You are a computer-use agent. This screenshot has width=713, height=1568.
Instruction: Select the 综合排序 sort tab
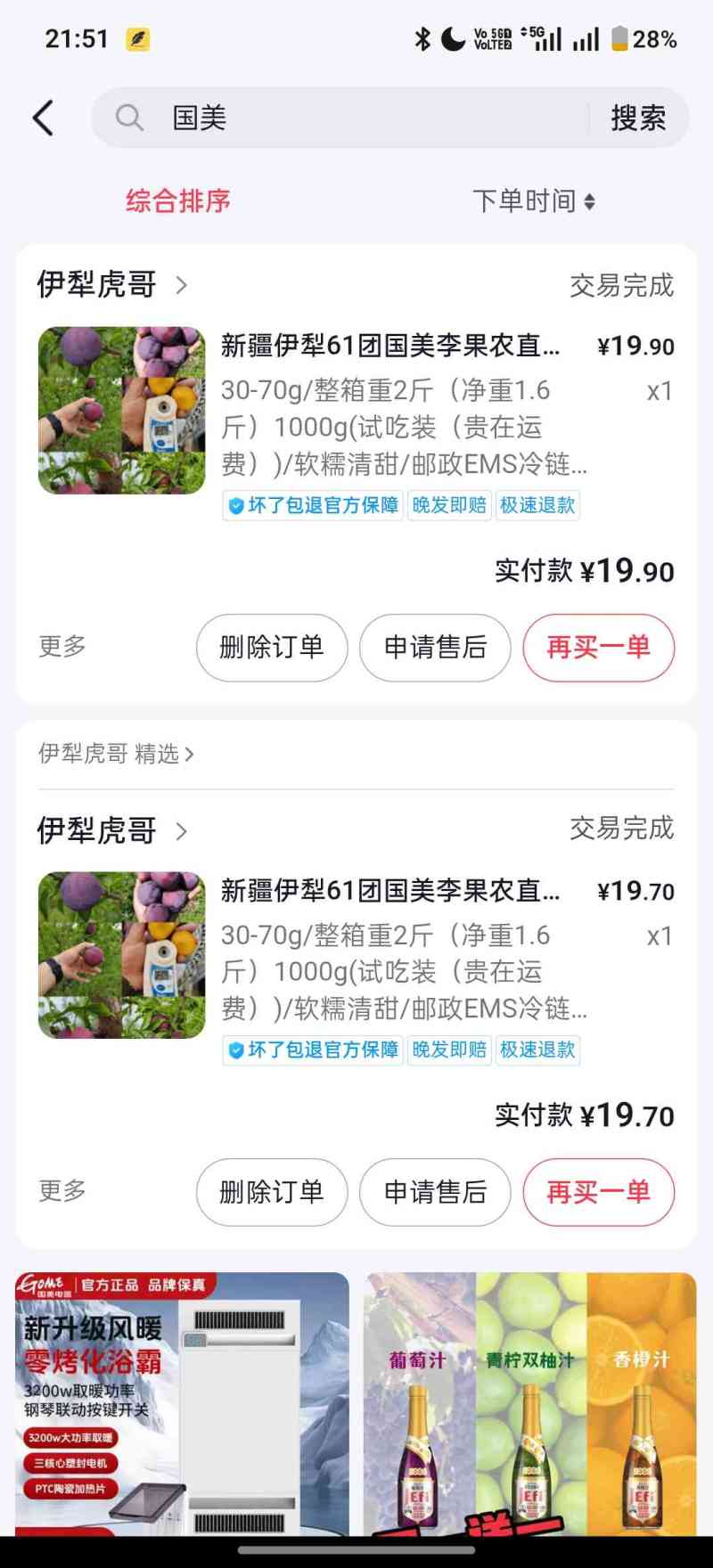coord(178,201)
